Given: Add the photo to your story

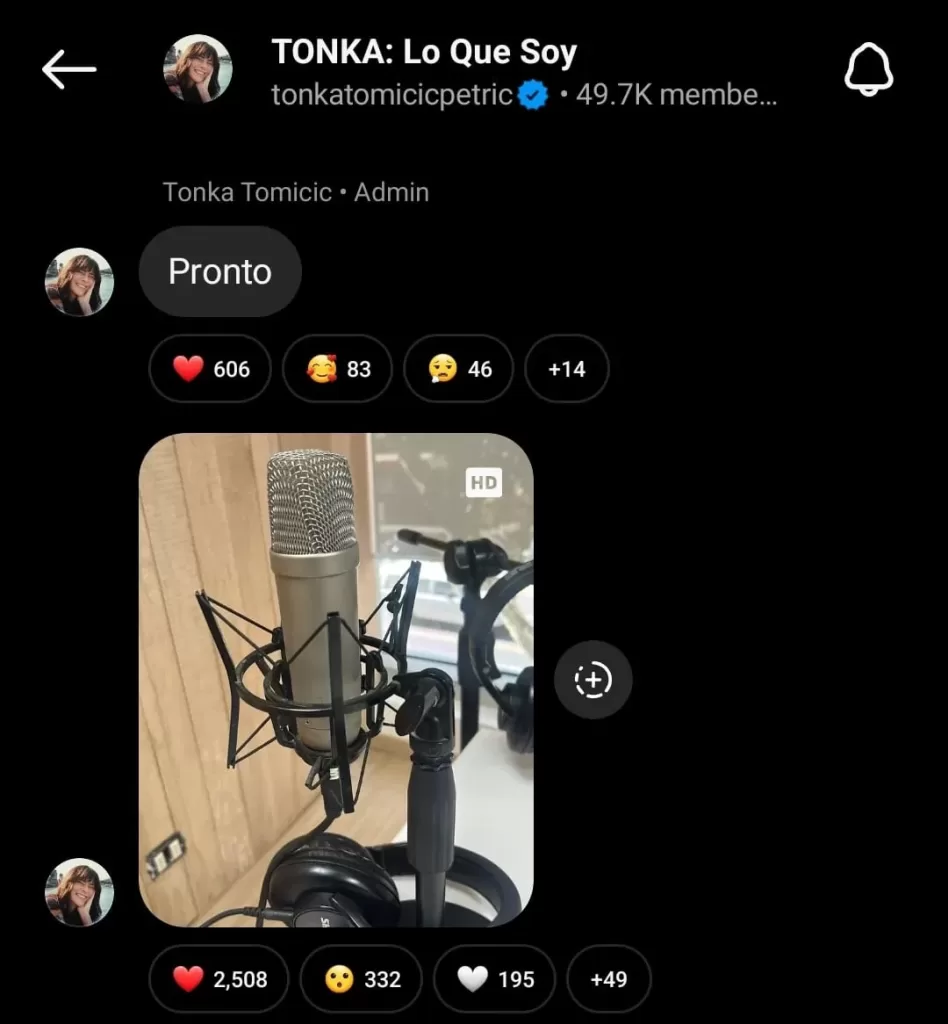Looking at the screenshot, I should pyautogui.click(x=593, y=680).
